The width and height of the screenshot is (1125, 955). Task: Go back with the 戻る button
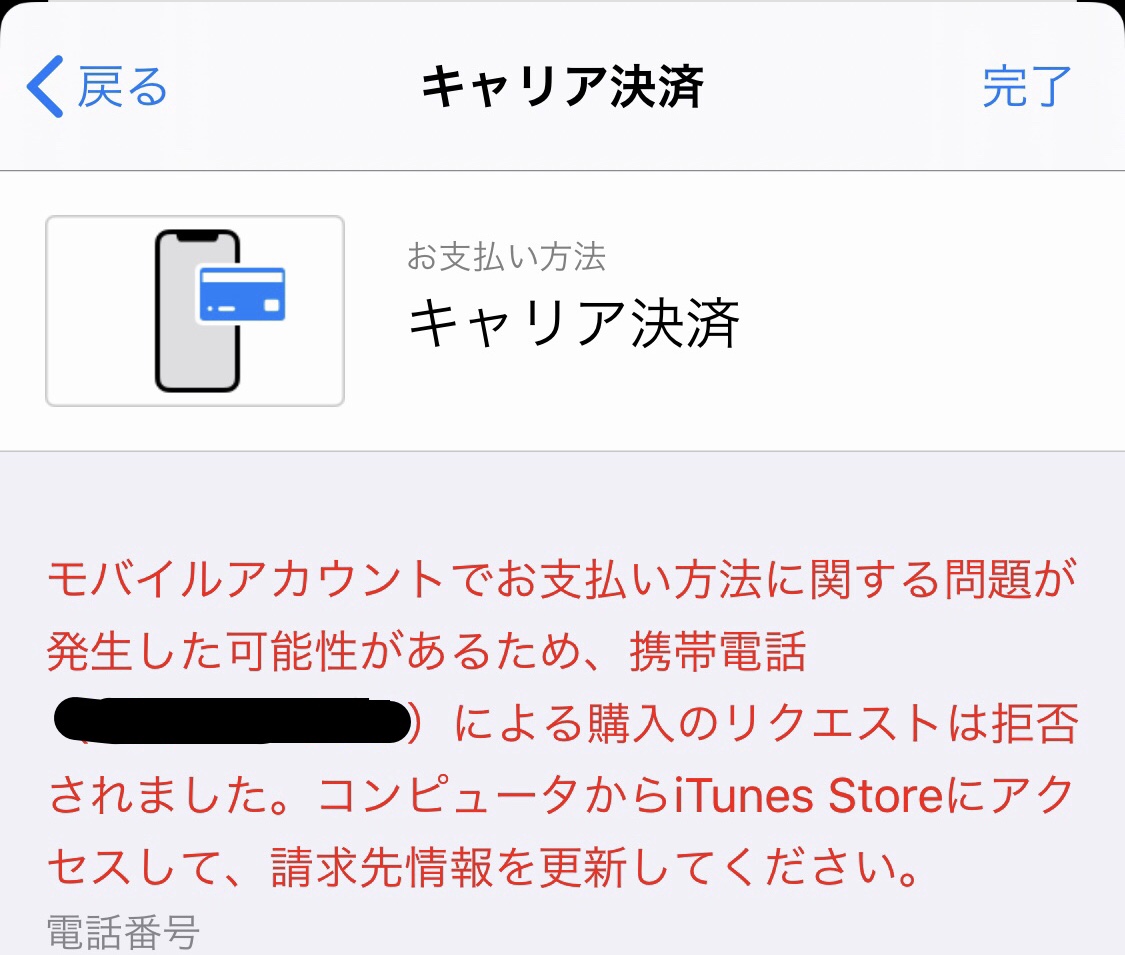[98, 87]
